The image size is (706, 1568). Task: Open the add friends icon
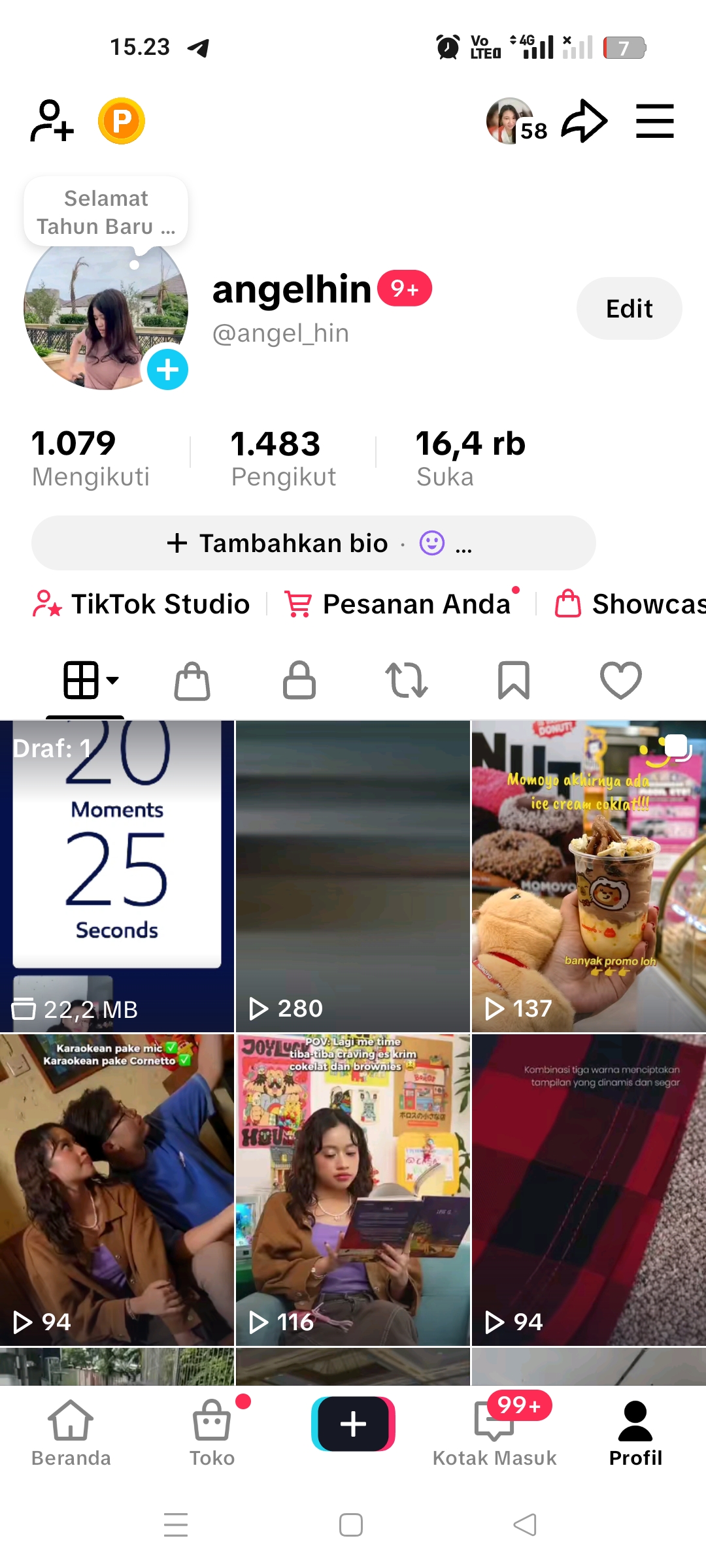click(x=52, y=121)
